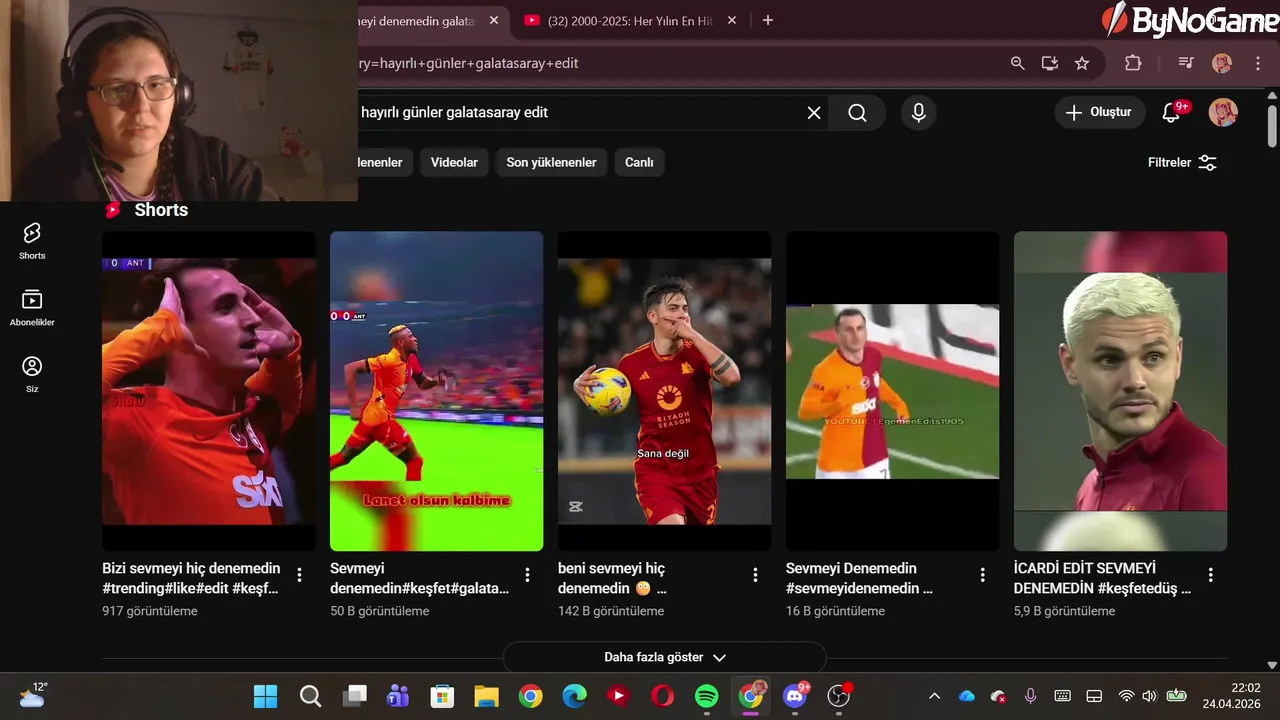Screen dimensions: 1280x720
Task: Open the Oluştur create button
Action: (x=1098, y=112)
